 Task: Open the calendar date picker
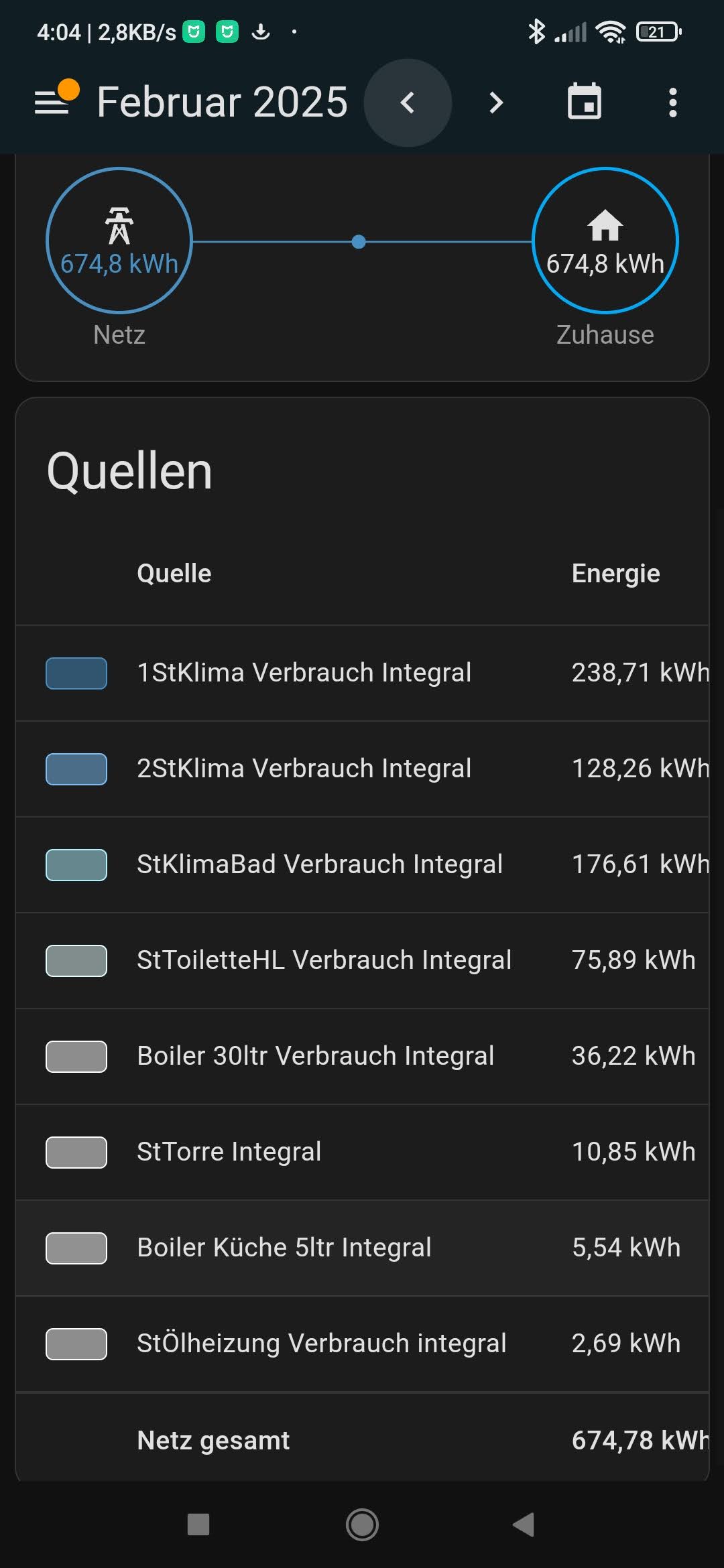[585, 103]
